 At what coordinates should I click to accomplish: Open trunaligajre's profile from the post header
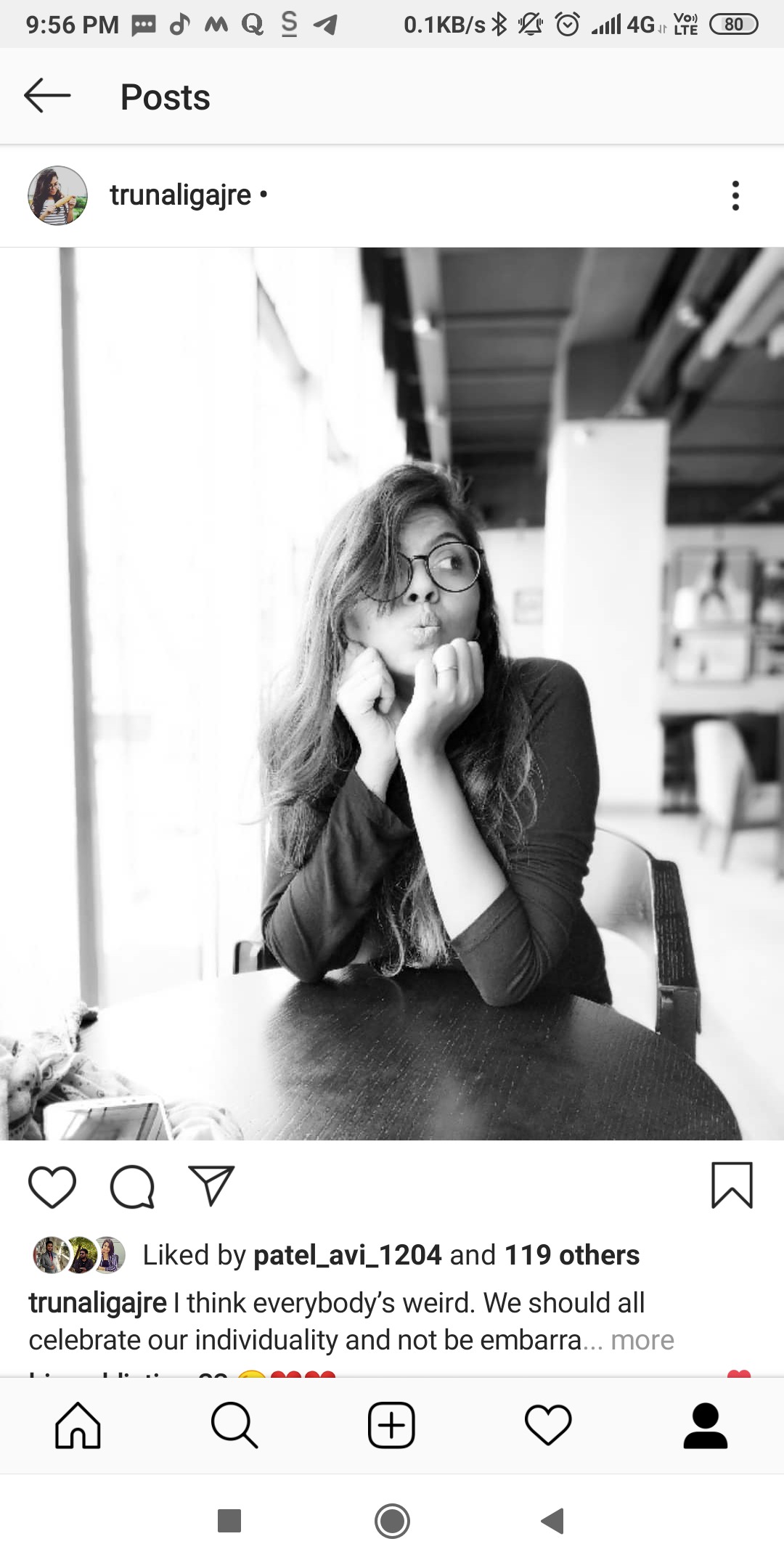(180, 195)
